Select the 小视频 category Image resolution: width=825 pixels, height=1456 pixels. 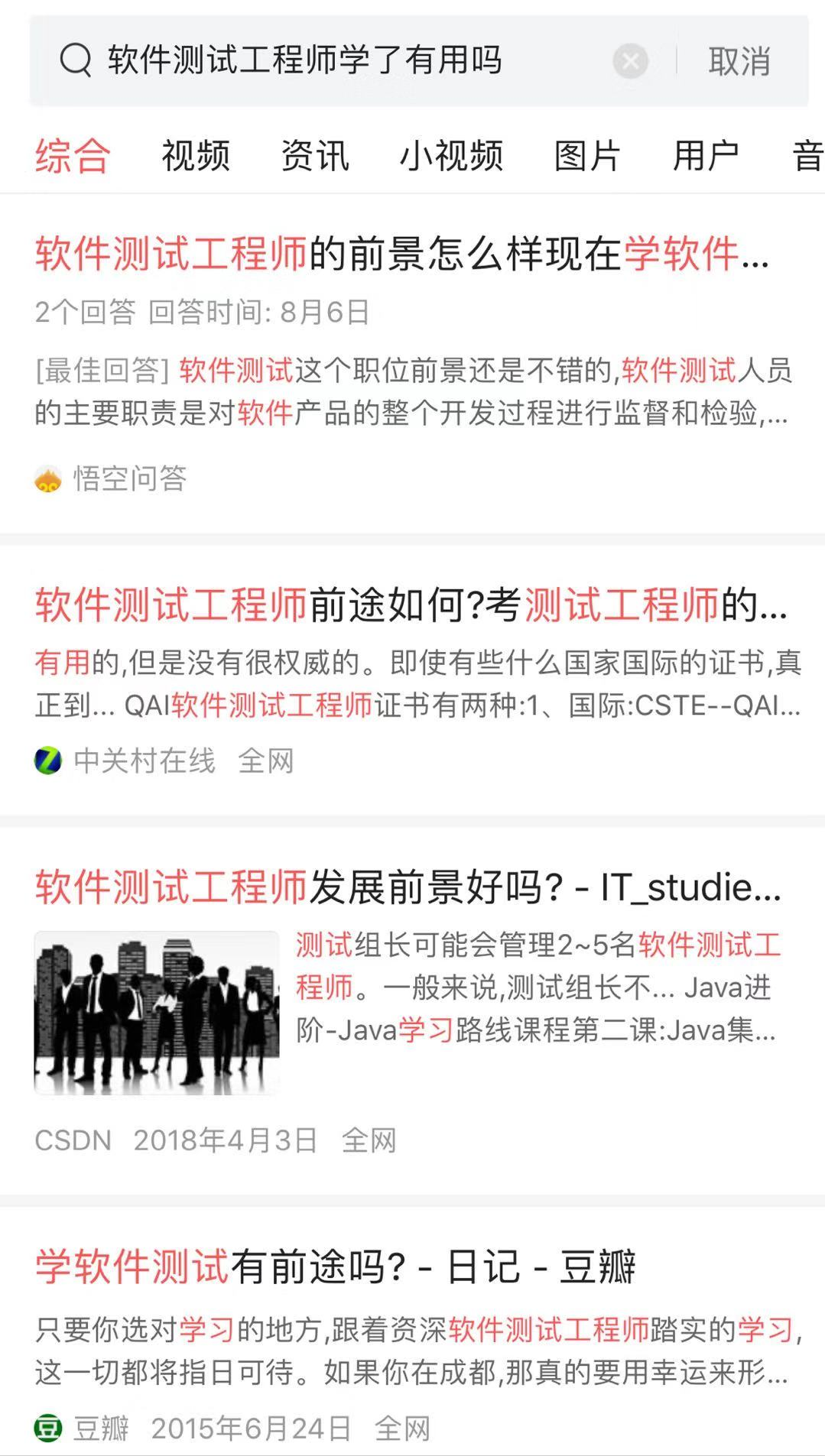pyautogui.click(x=452, y=156)
